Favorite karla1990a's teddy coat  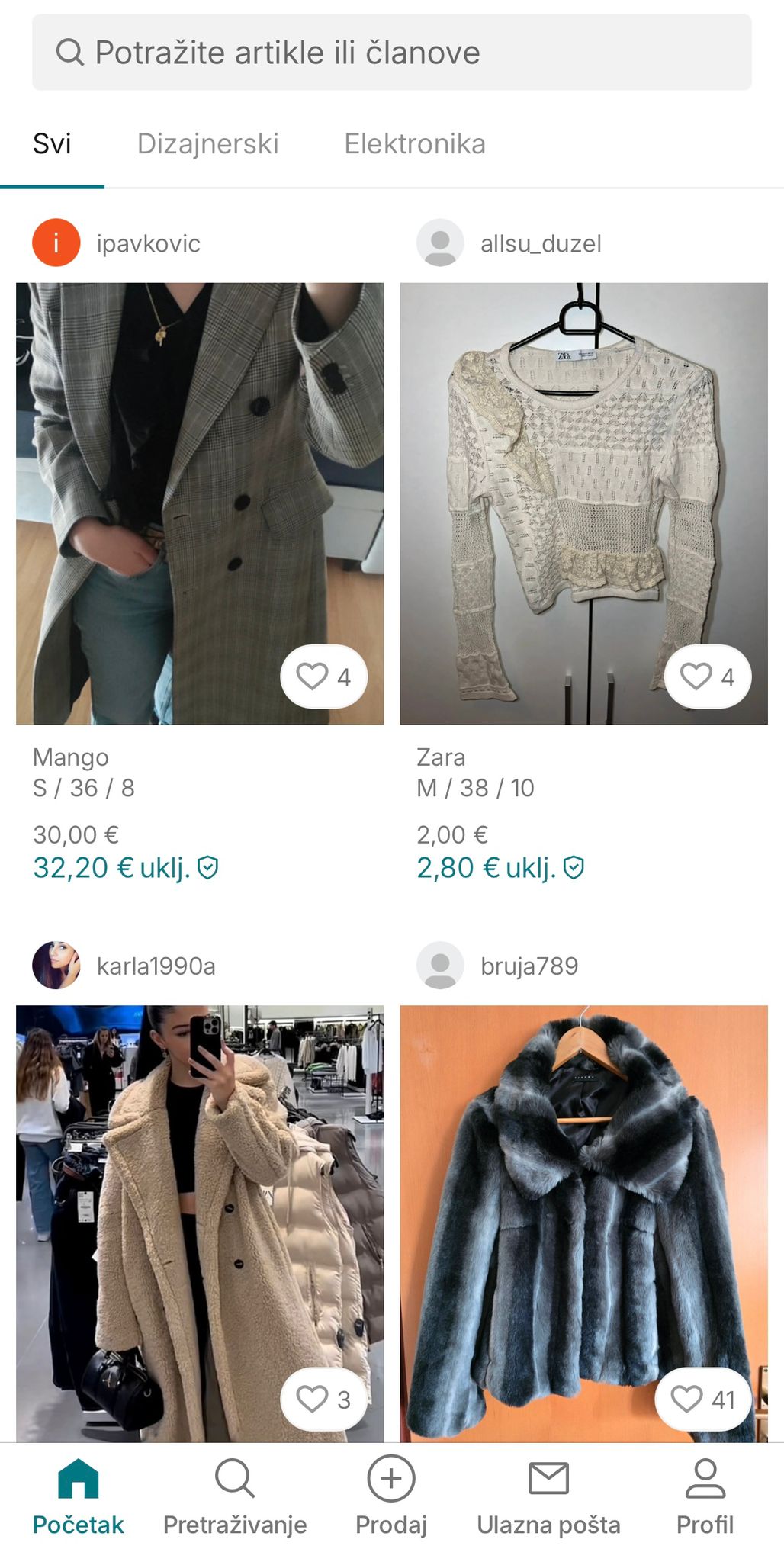[323, 1400]
